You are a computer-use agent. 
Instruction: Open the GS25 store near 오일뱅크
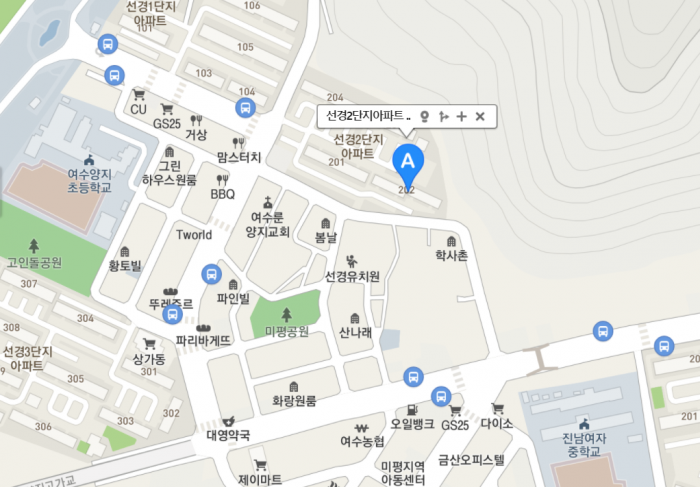pyautogui.click(x=455, y=412)
